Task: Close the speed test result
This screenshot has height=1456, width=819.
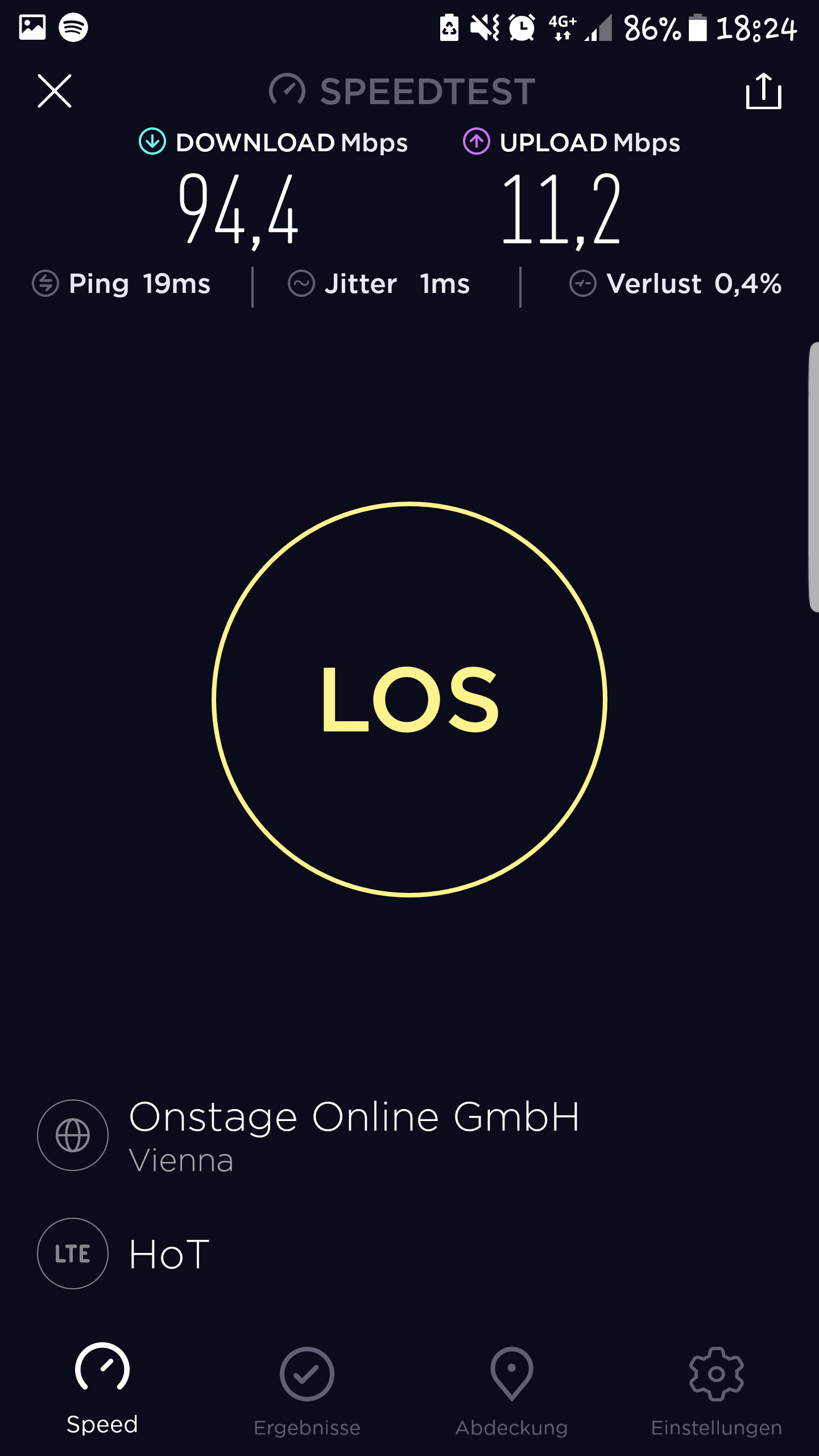Action: 55,91
